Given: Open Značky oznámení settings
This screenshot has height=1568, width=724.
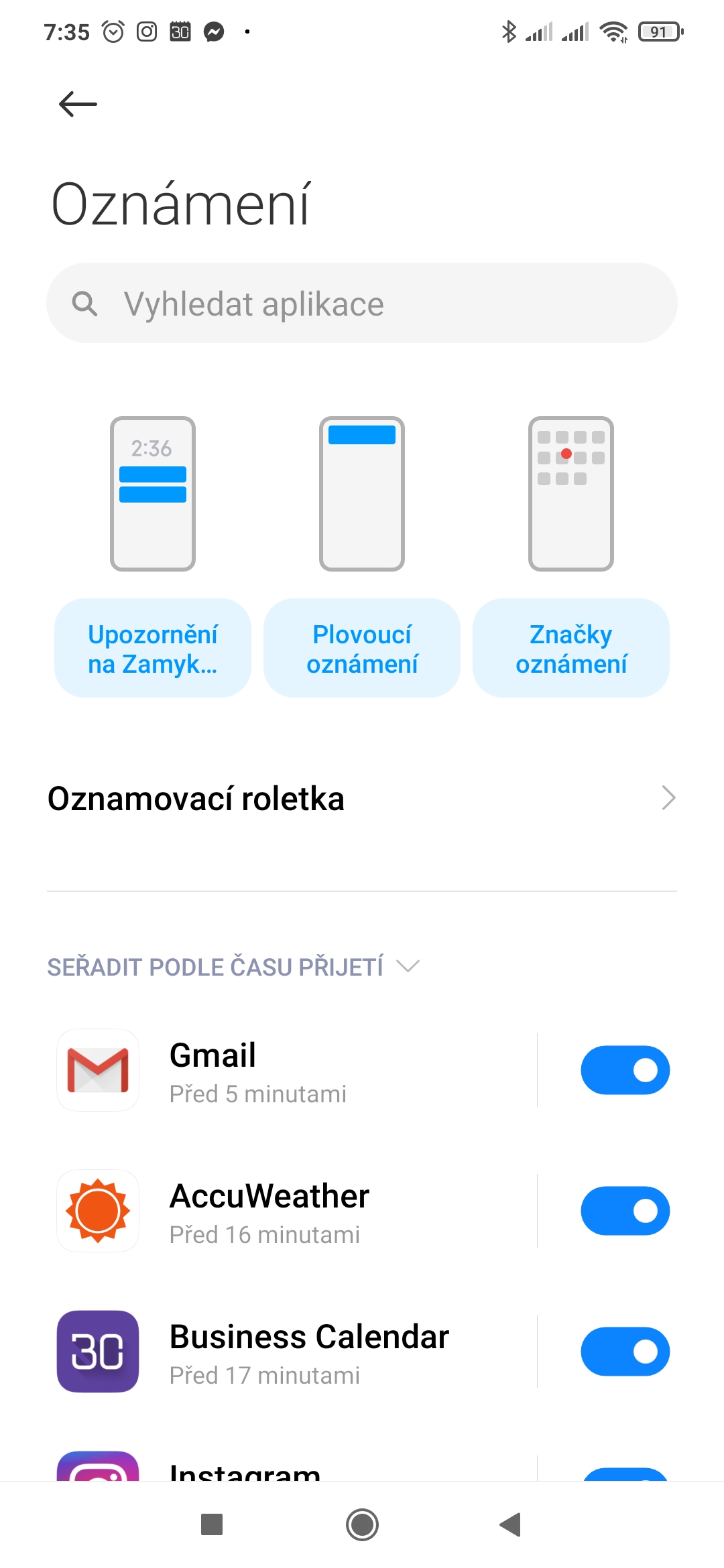Looking at the screenshot, I should pyautogui.click(x=571, y=648).
